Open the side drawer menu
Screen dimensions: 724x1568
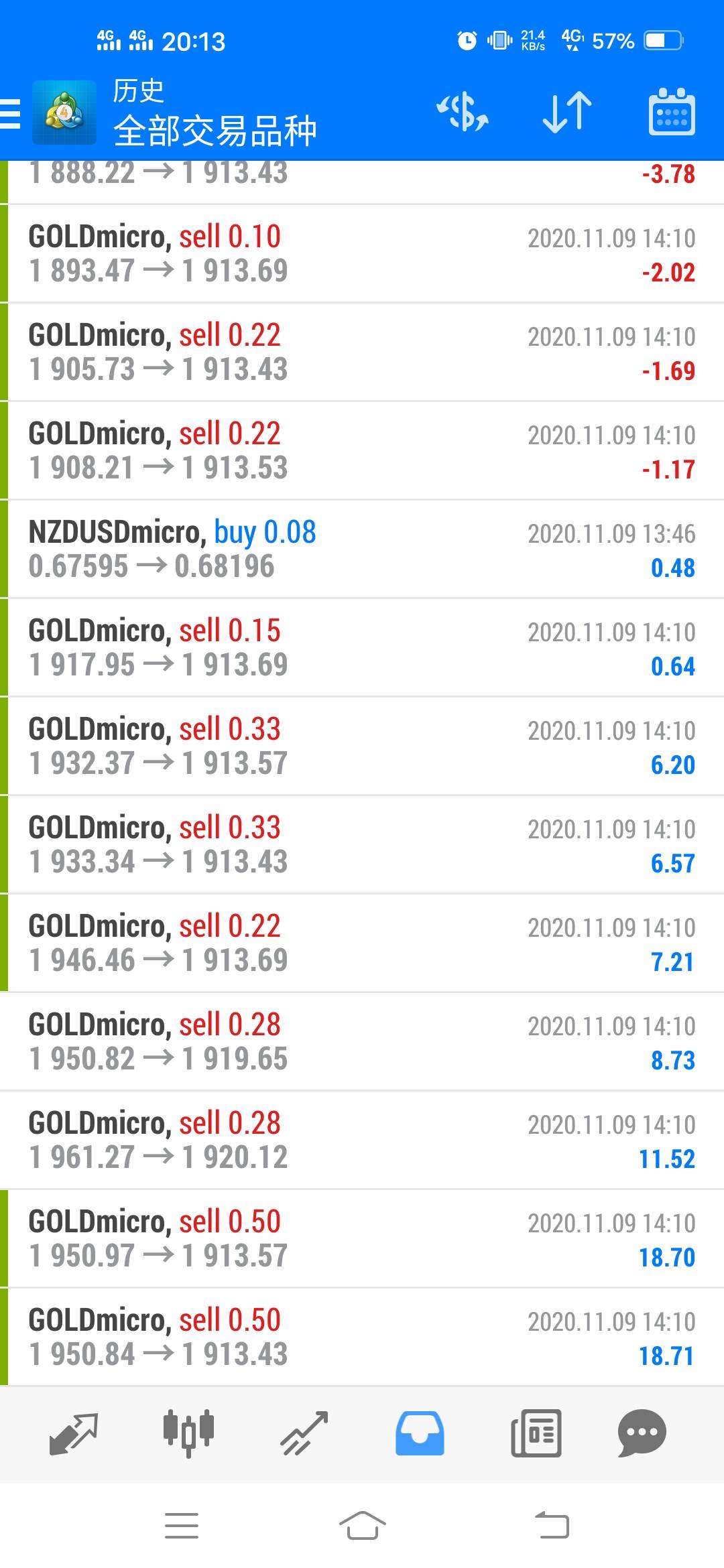(x=11, y=113)
